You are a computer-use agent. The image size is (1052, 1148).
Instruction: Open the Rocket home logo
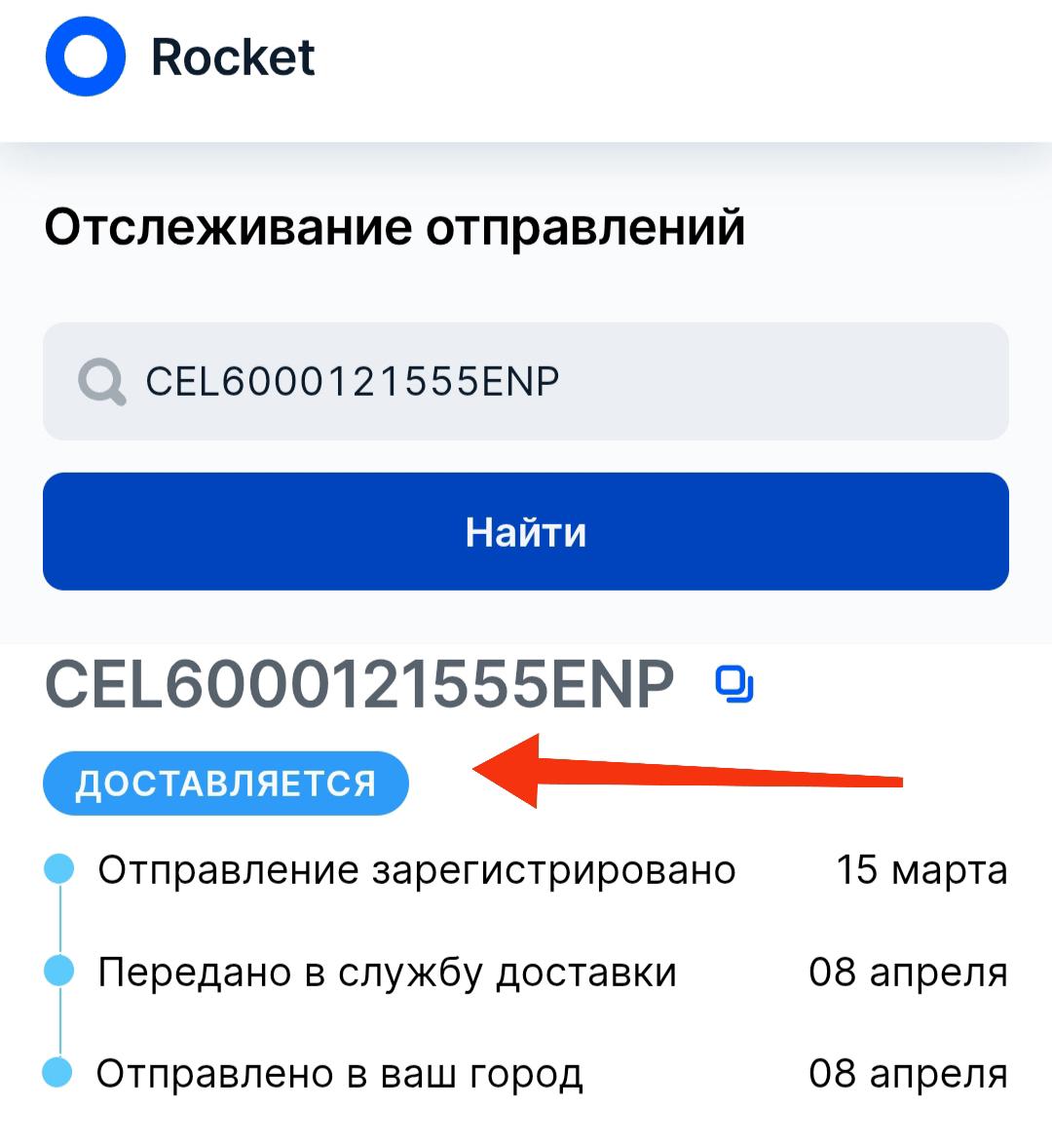click(x=180, y=57)
